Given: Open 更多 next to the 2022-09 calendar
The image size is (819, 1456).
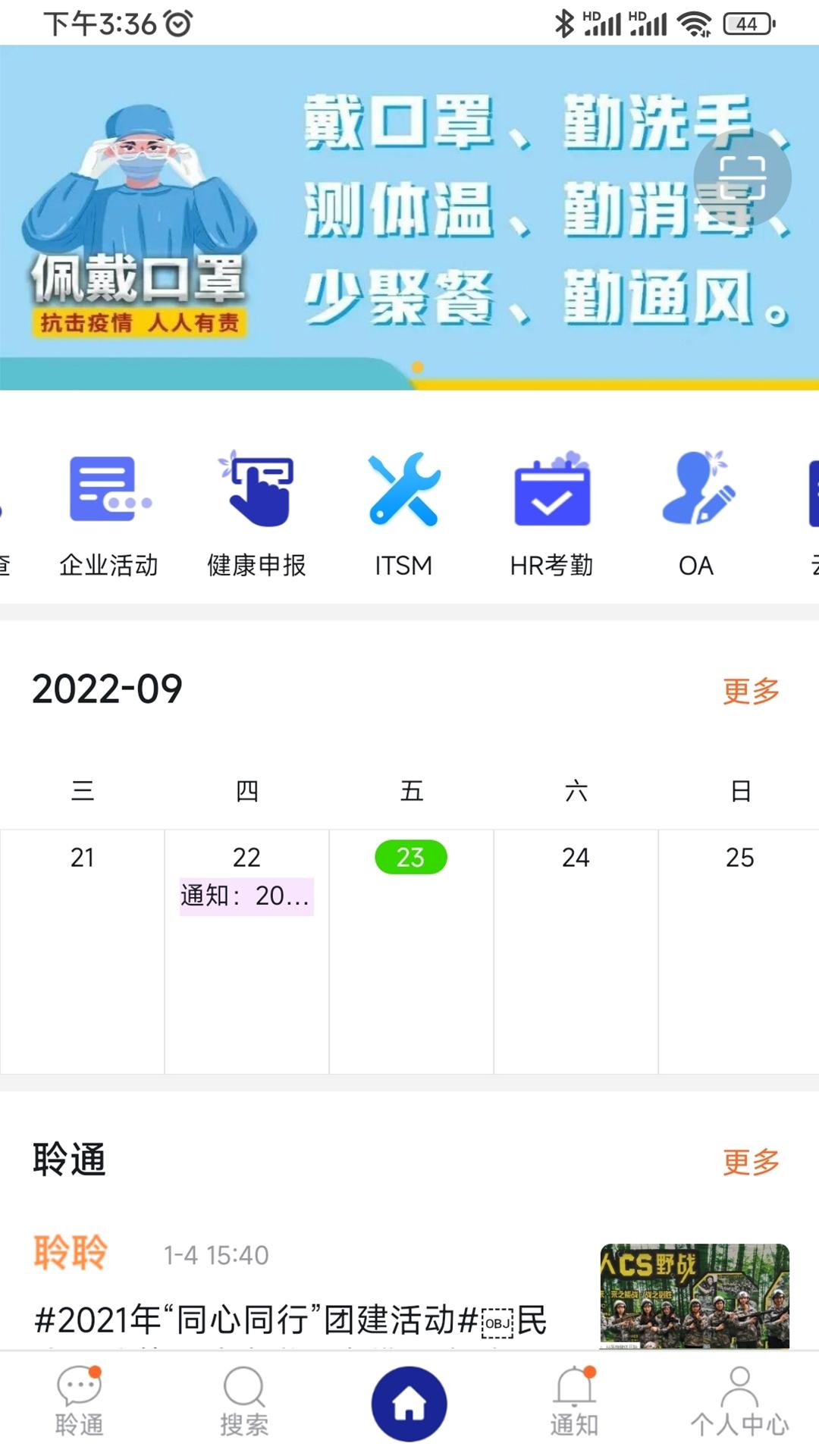Looking at the screenshot, I should click(x=749, y=690).
